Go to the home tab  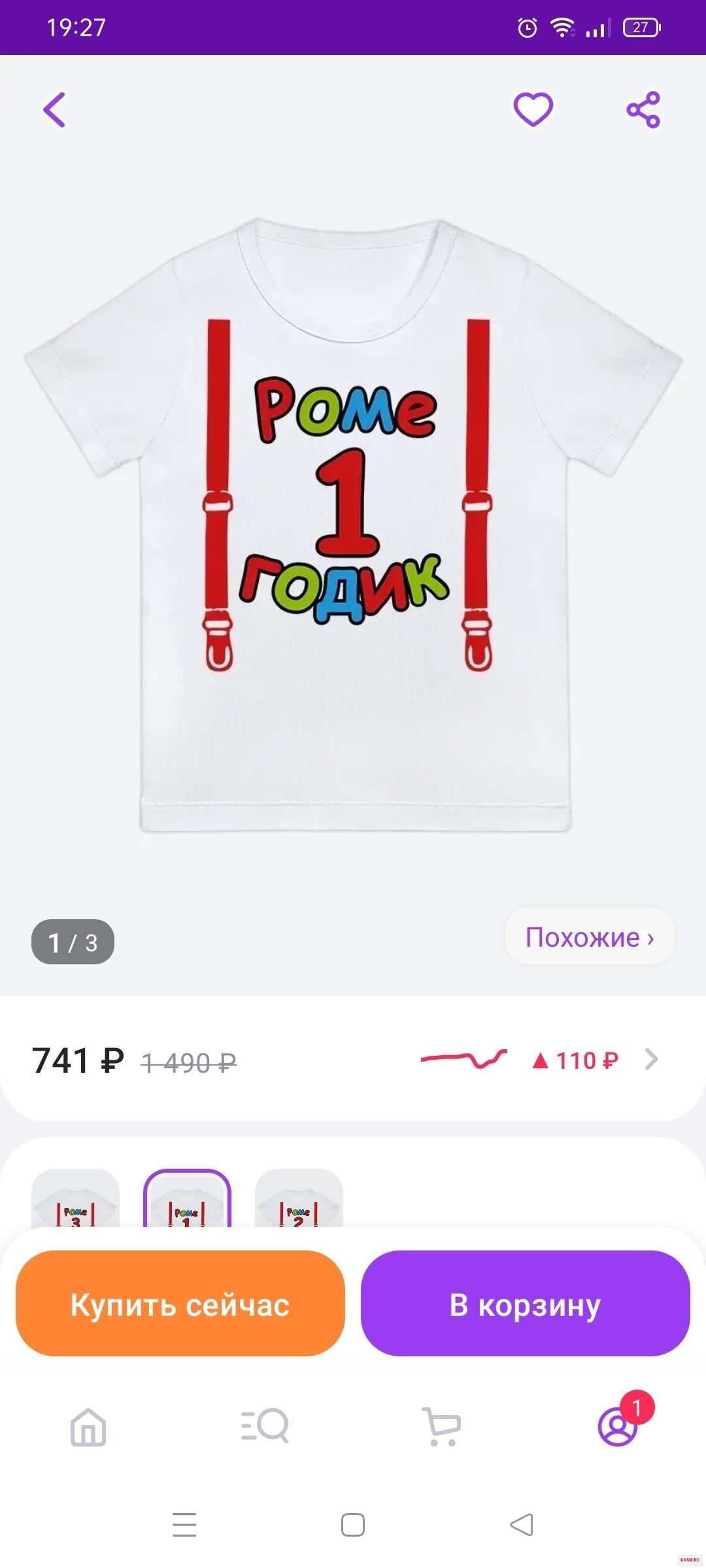(x=88, y=1426)
